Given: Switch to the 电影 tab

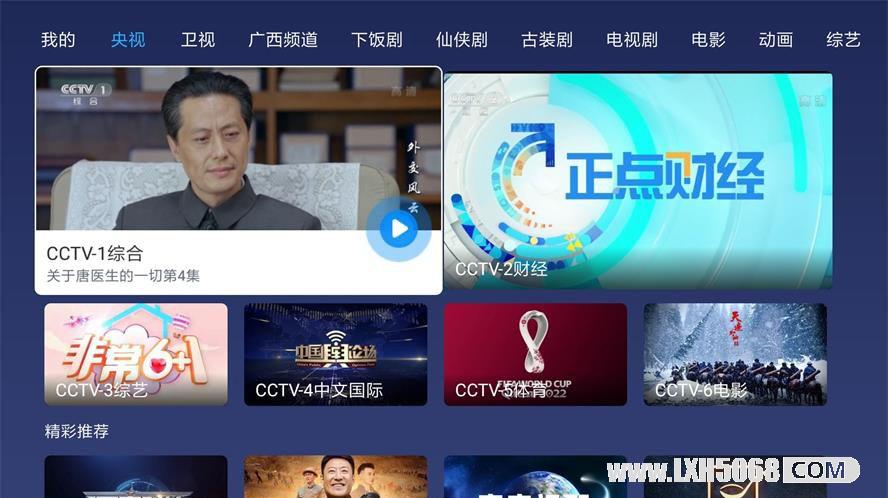Looking at the screenshot, I should coord(708,40).
